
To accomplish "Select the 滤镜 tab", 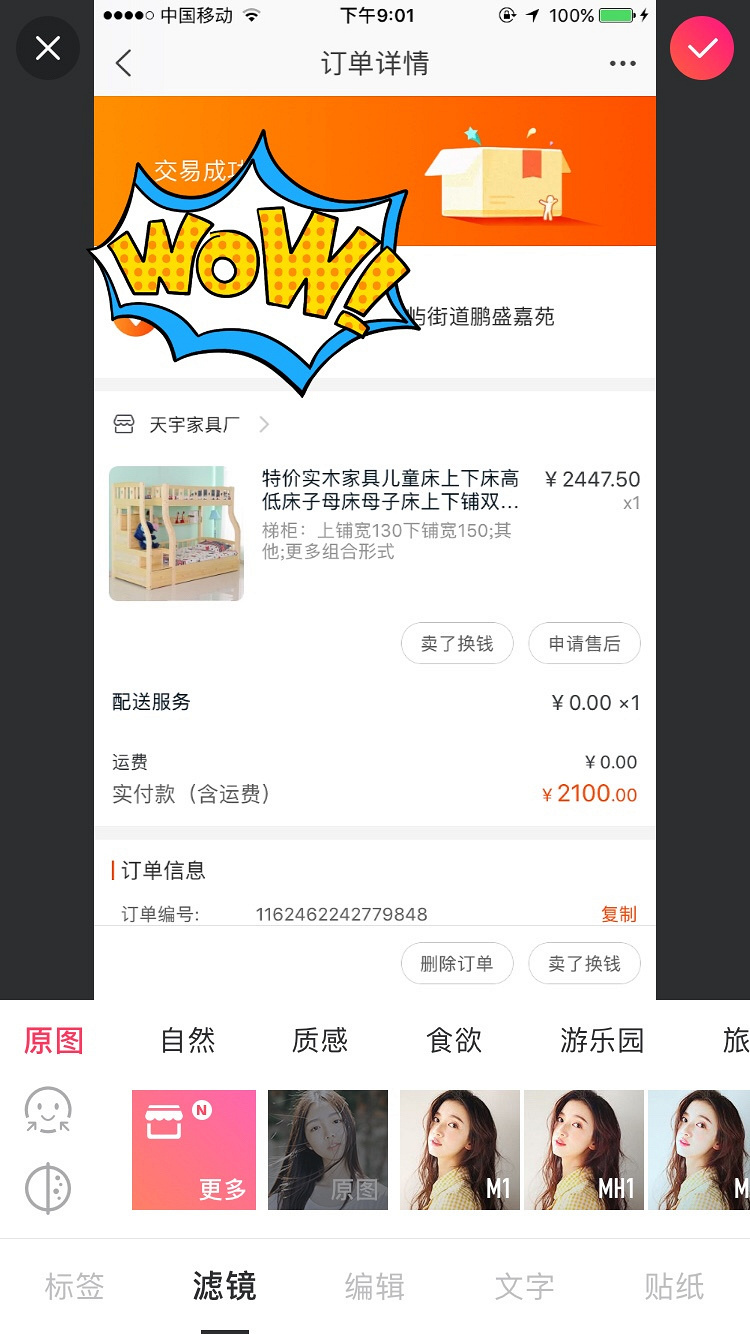I will [224, 1286].
